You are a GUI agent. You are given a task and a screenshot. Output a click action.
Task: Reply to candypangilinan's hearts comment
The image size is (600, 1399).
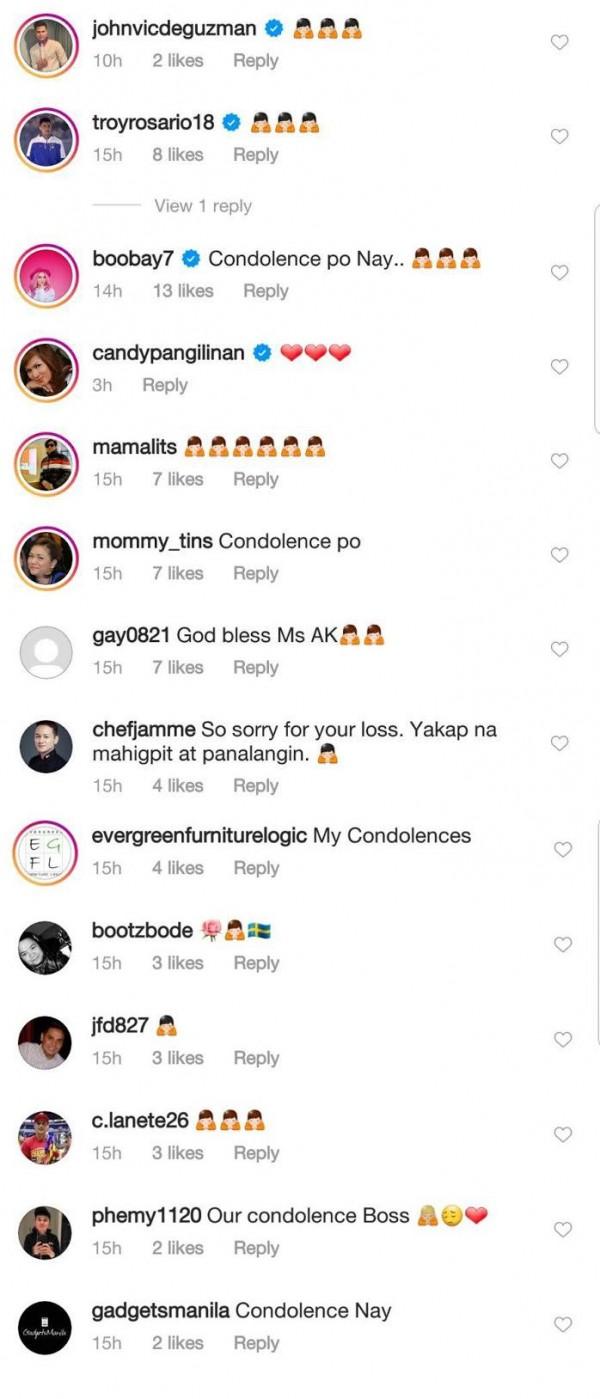pos(164,385)
